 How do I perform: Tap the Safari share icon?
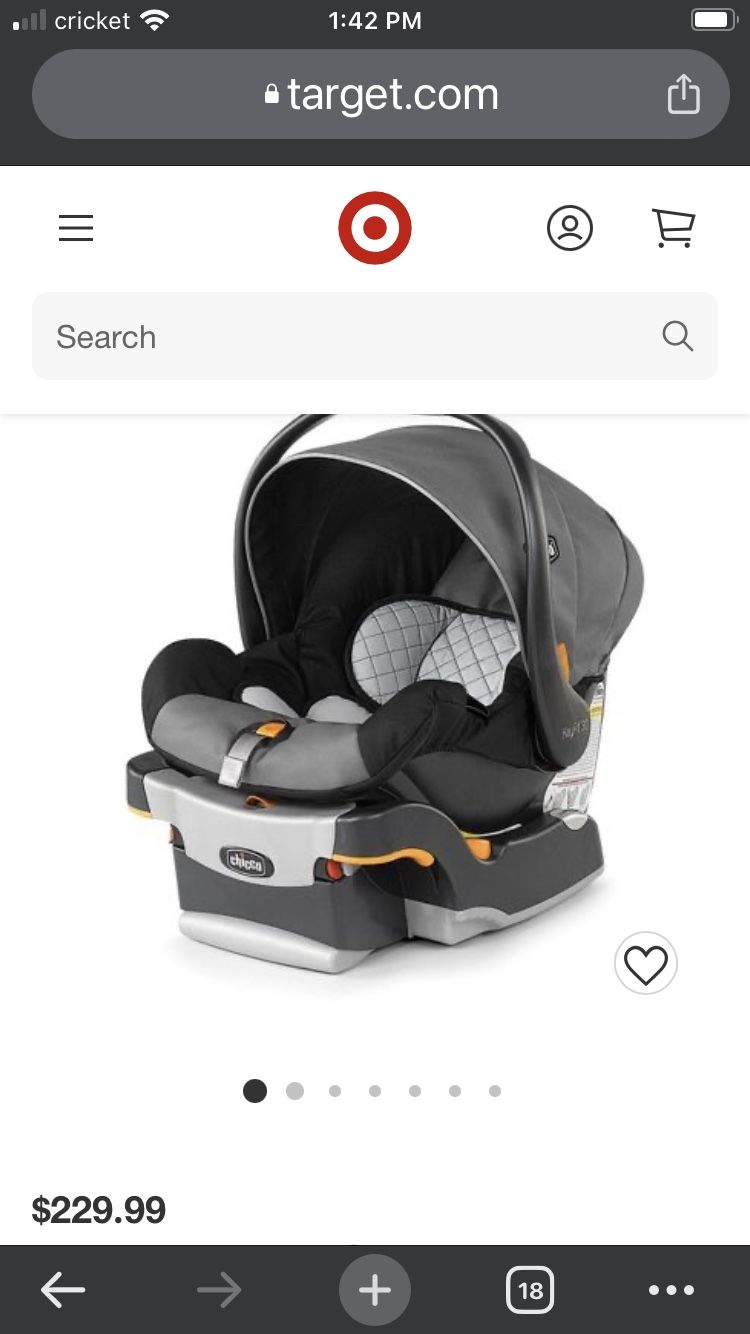point(684,93)
